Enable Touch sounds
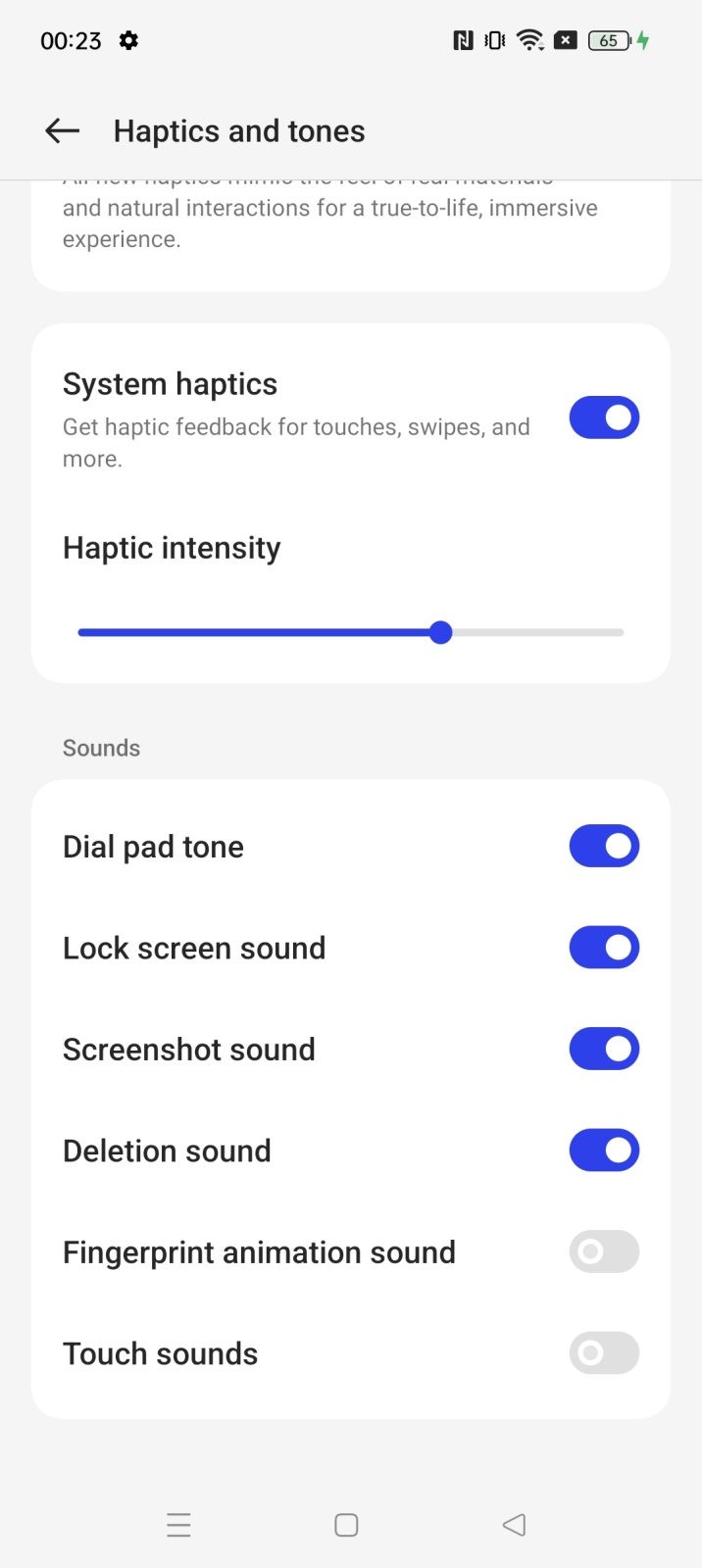 604,1353
